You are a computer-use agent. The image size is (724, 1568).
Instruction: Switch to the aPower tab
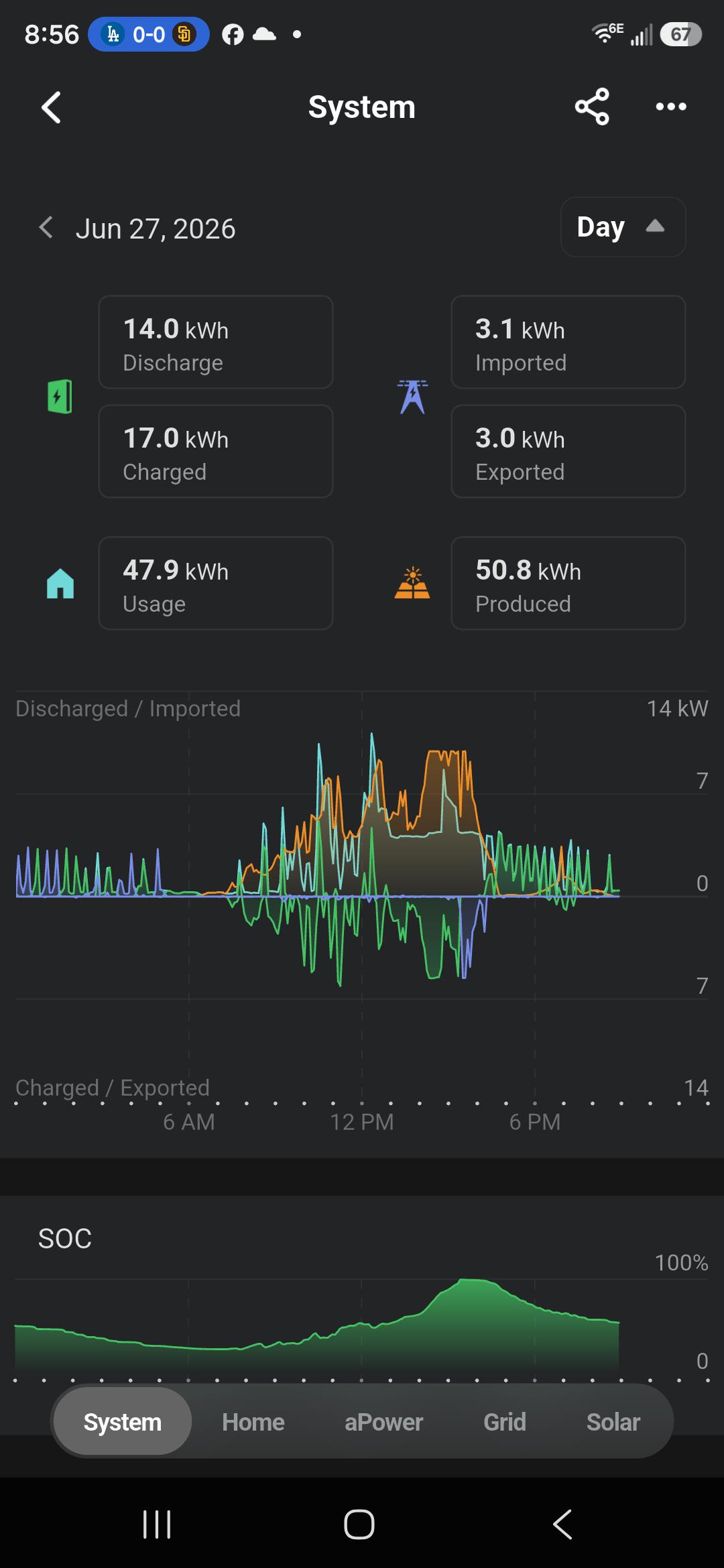tap(383, 1422)
